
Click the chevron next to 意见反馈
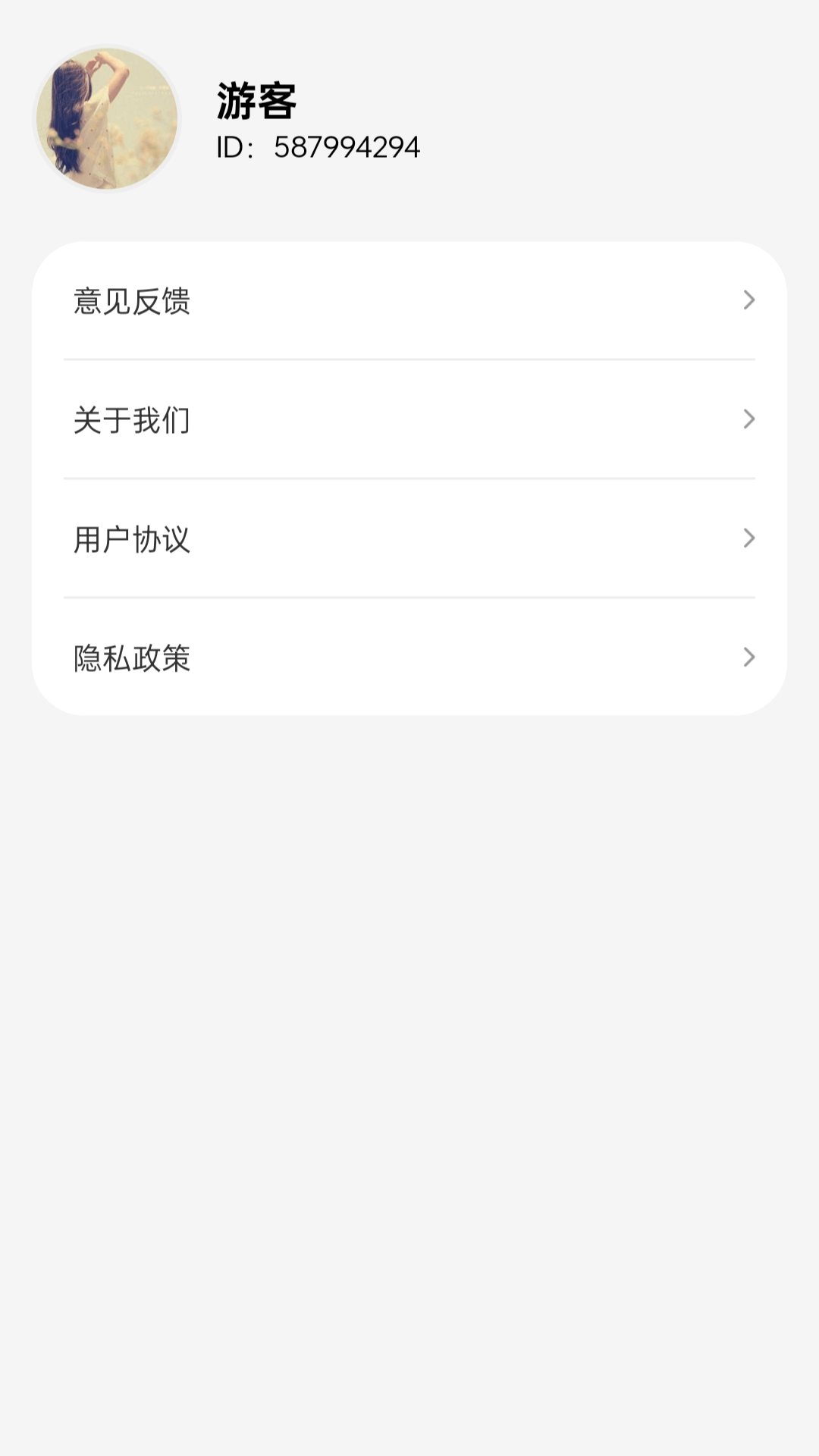click(x=749, y=301)
